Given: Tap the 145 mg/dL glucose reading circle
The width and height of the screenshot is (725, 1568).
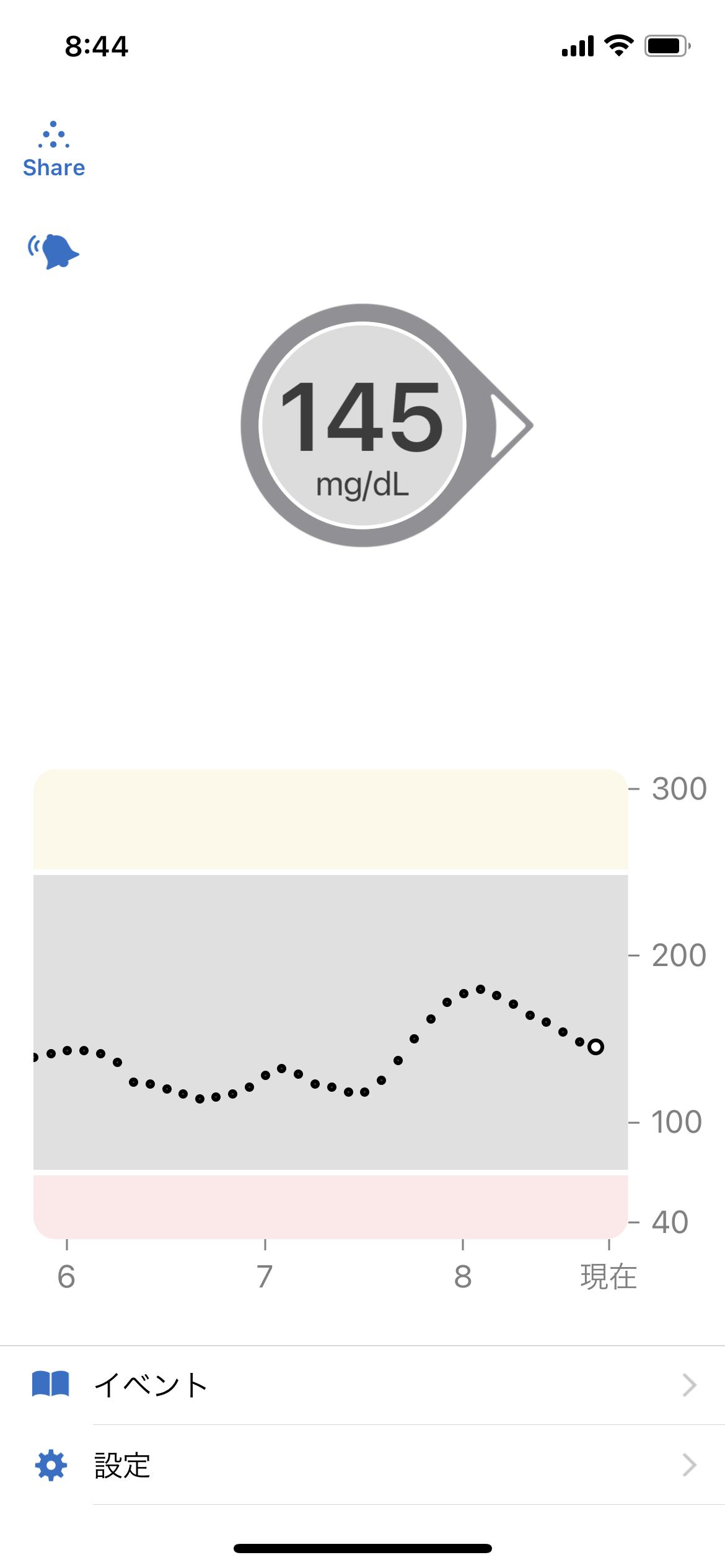Looking at the screenshot, I should click(363, 425).
